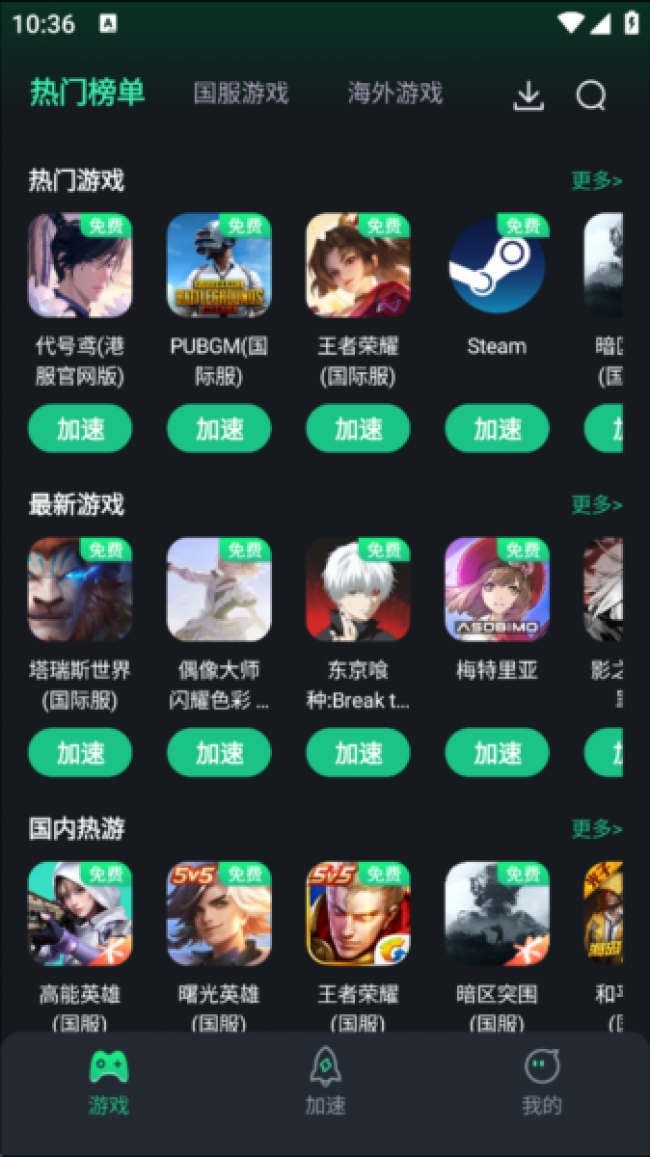Tap 加速 under 梅特里亚
Viewport: 650px width, 1157px height.
497,753
